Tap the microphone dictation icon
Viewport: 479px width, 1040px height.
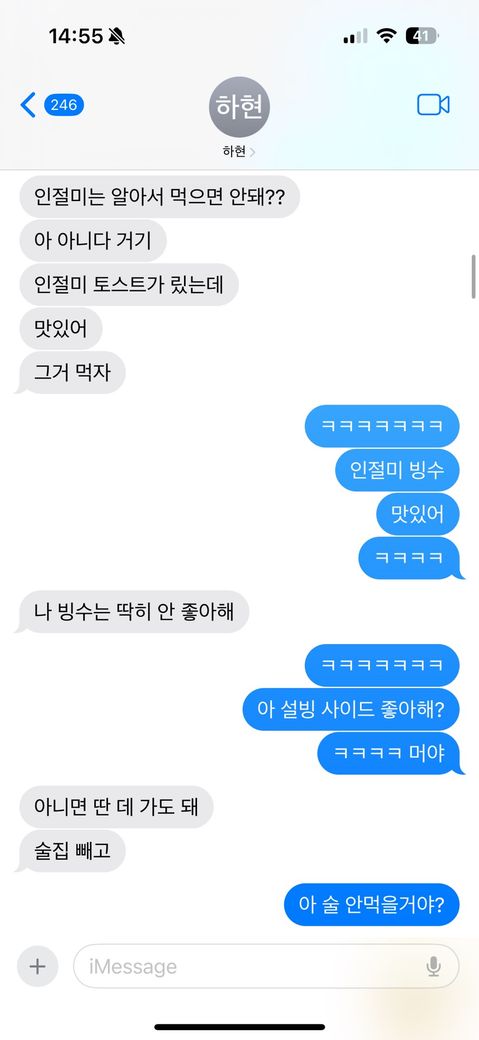click(x=434, y=966)
